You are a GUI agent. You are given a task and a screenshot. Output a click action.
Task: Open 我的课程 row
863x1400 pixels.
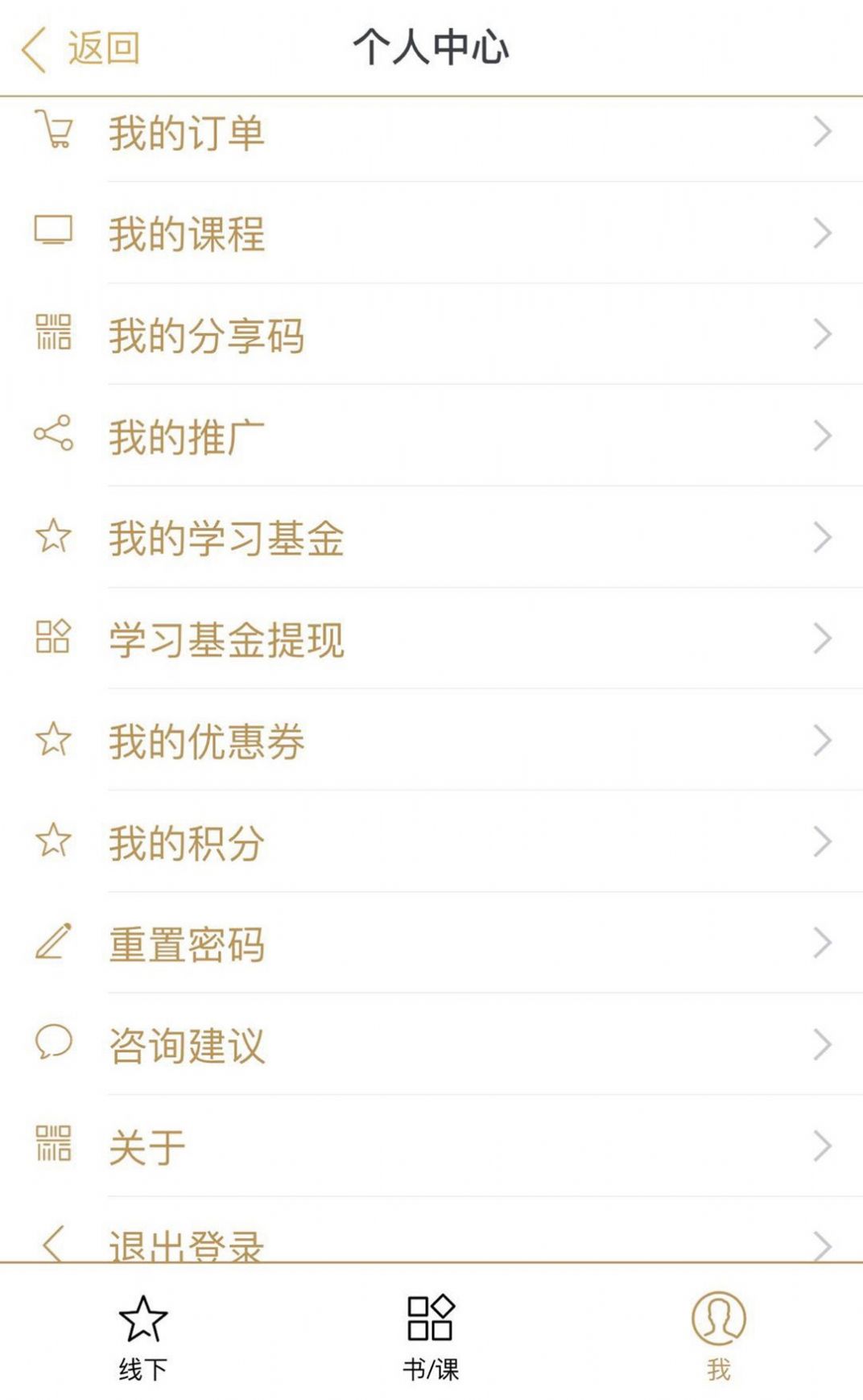(x=431, y=233)
